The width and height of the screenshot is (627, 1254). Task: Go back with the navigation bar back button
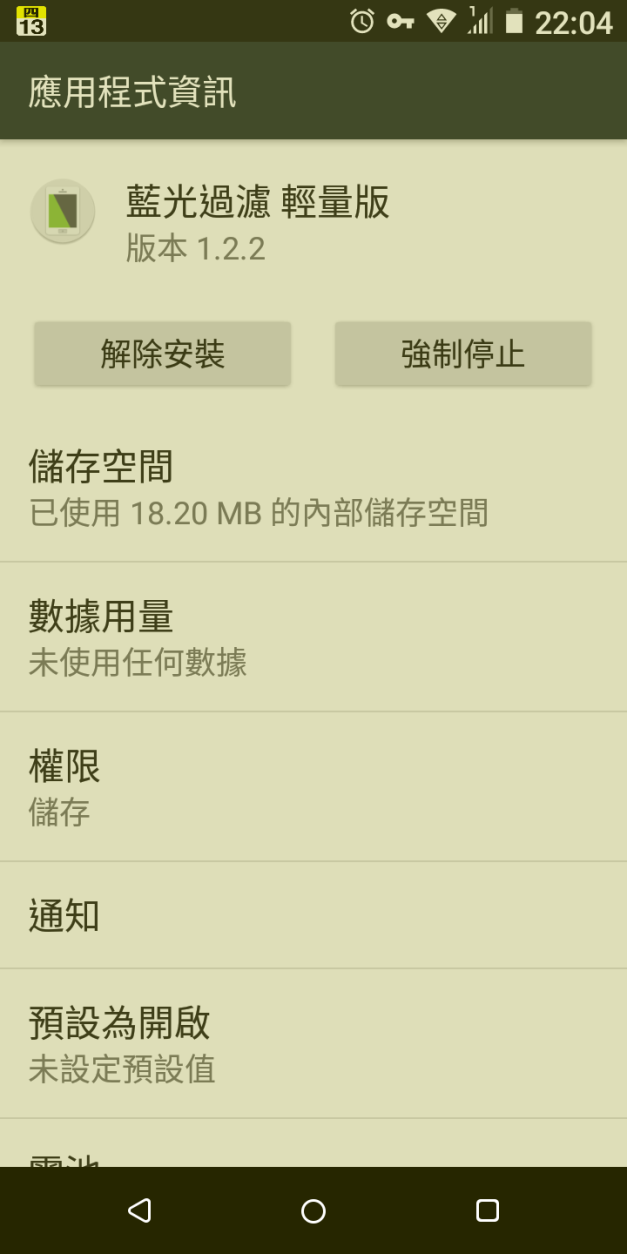[x=140, y=1211]
